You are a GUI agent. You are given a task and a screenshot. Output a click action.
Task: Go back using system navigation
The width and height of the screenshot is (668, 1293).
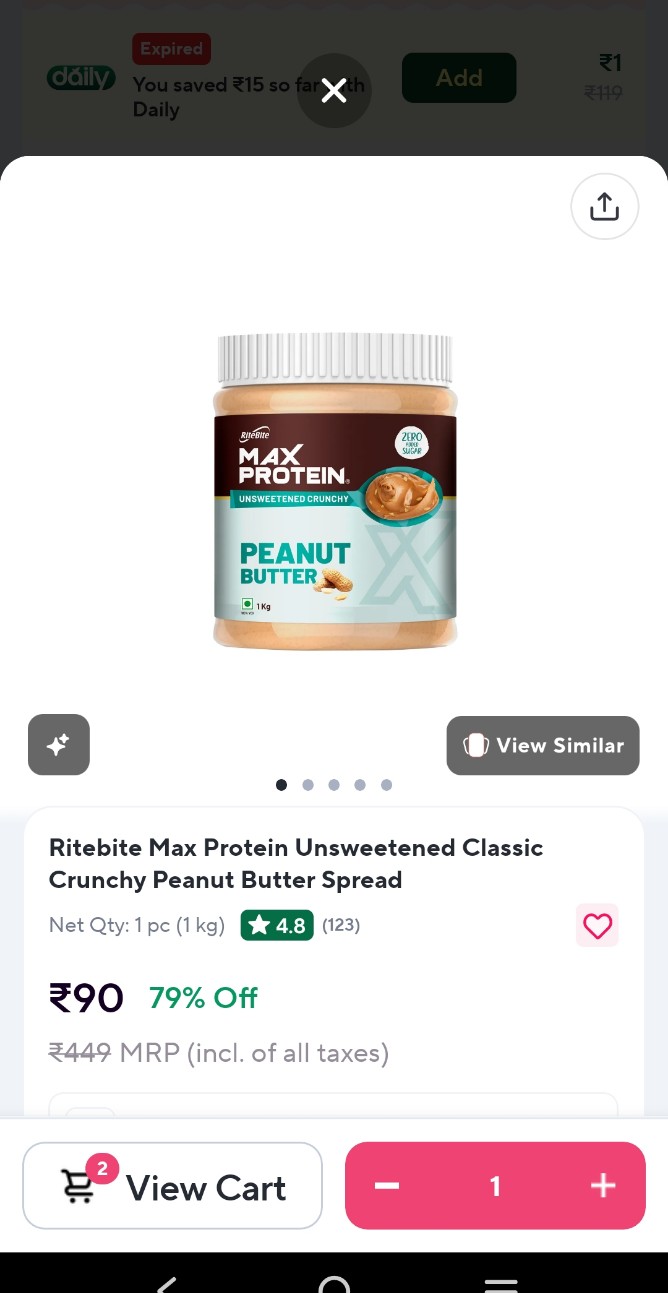[x=167, y=1283]
